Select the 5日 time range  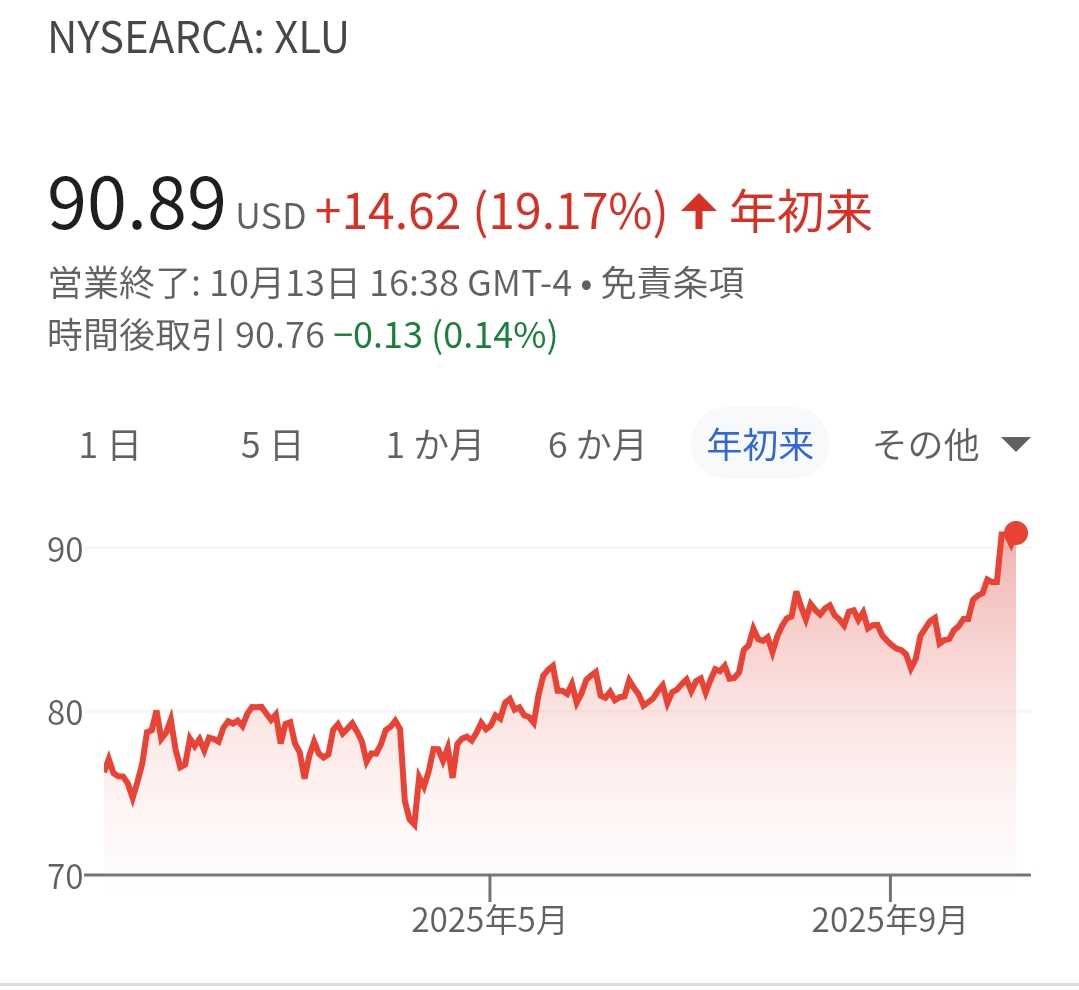point(271,445)
